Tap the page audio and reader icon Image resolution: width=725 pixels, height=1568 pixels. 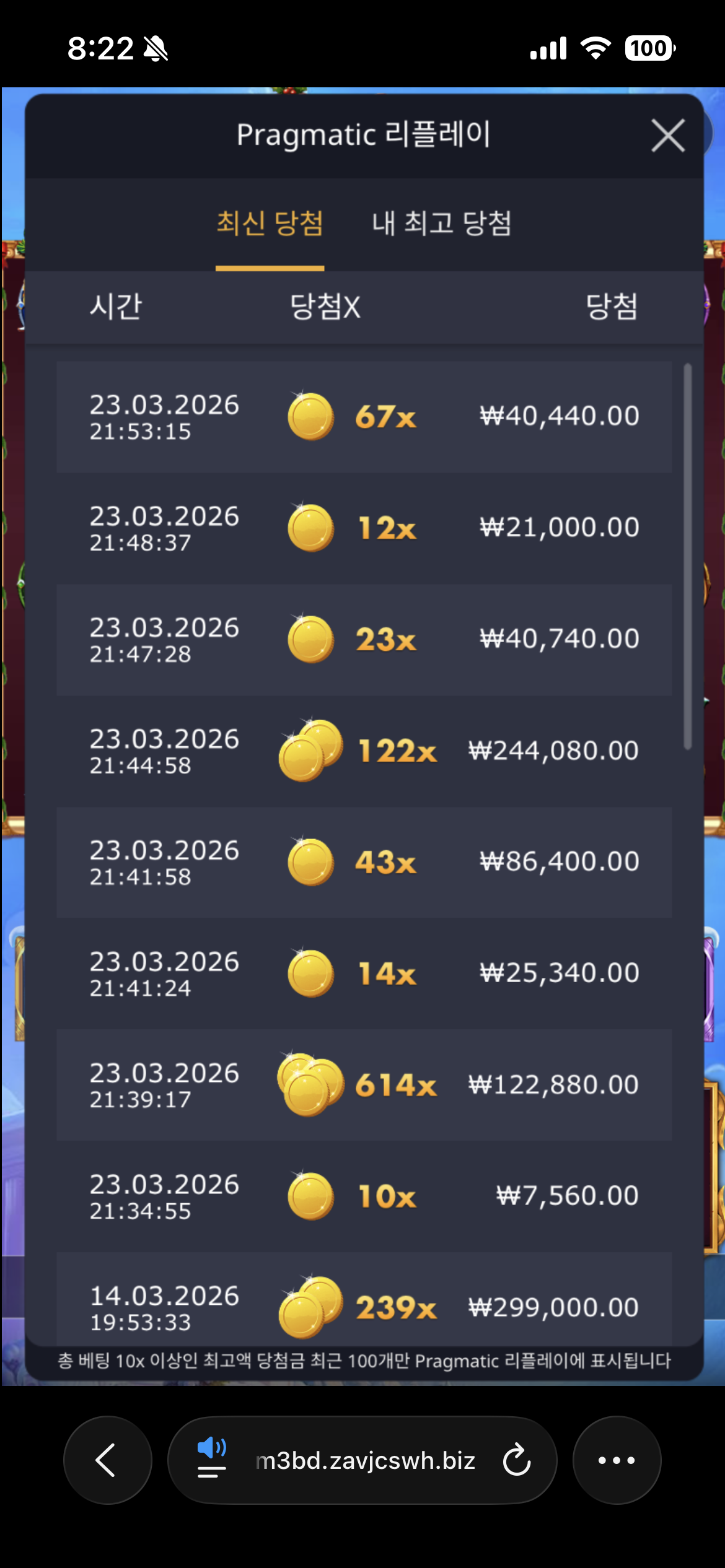click(211, 1460)
